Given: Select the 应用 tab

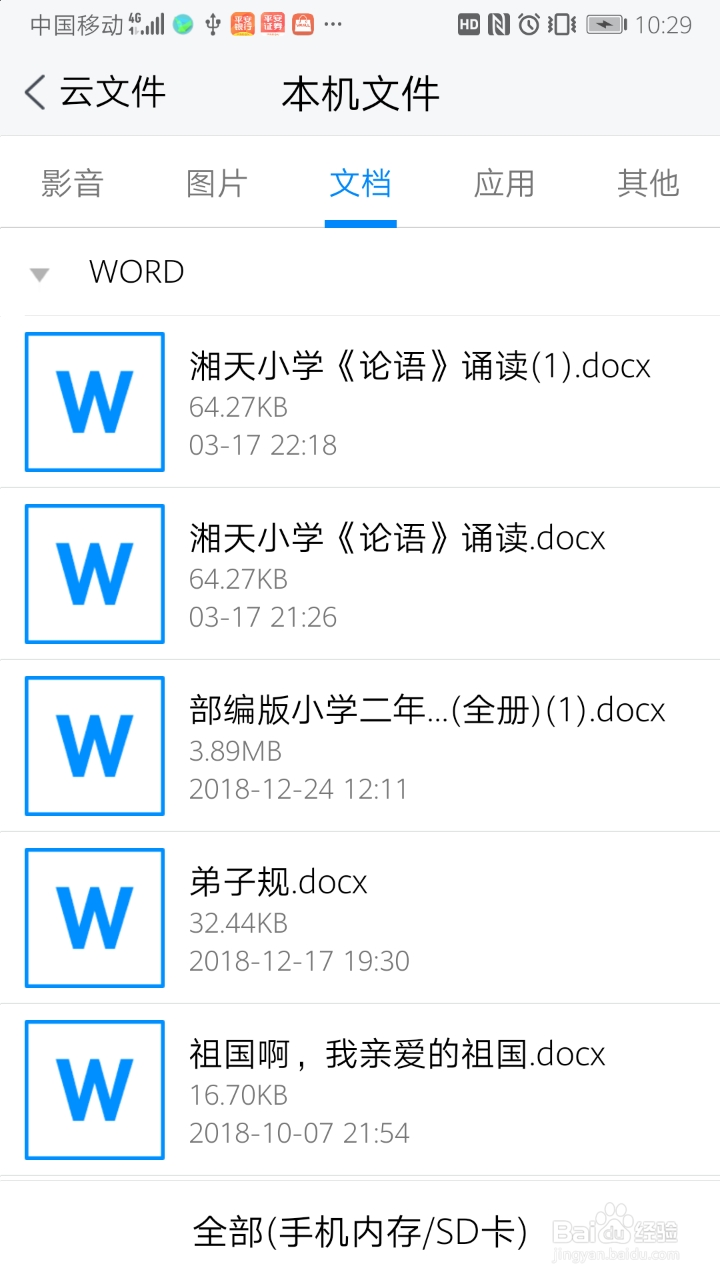Looking at the screenshot, I should coord(504,183).
